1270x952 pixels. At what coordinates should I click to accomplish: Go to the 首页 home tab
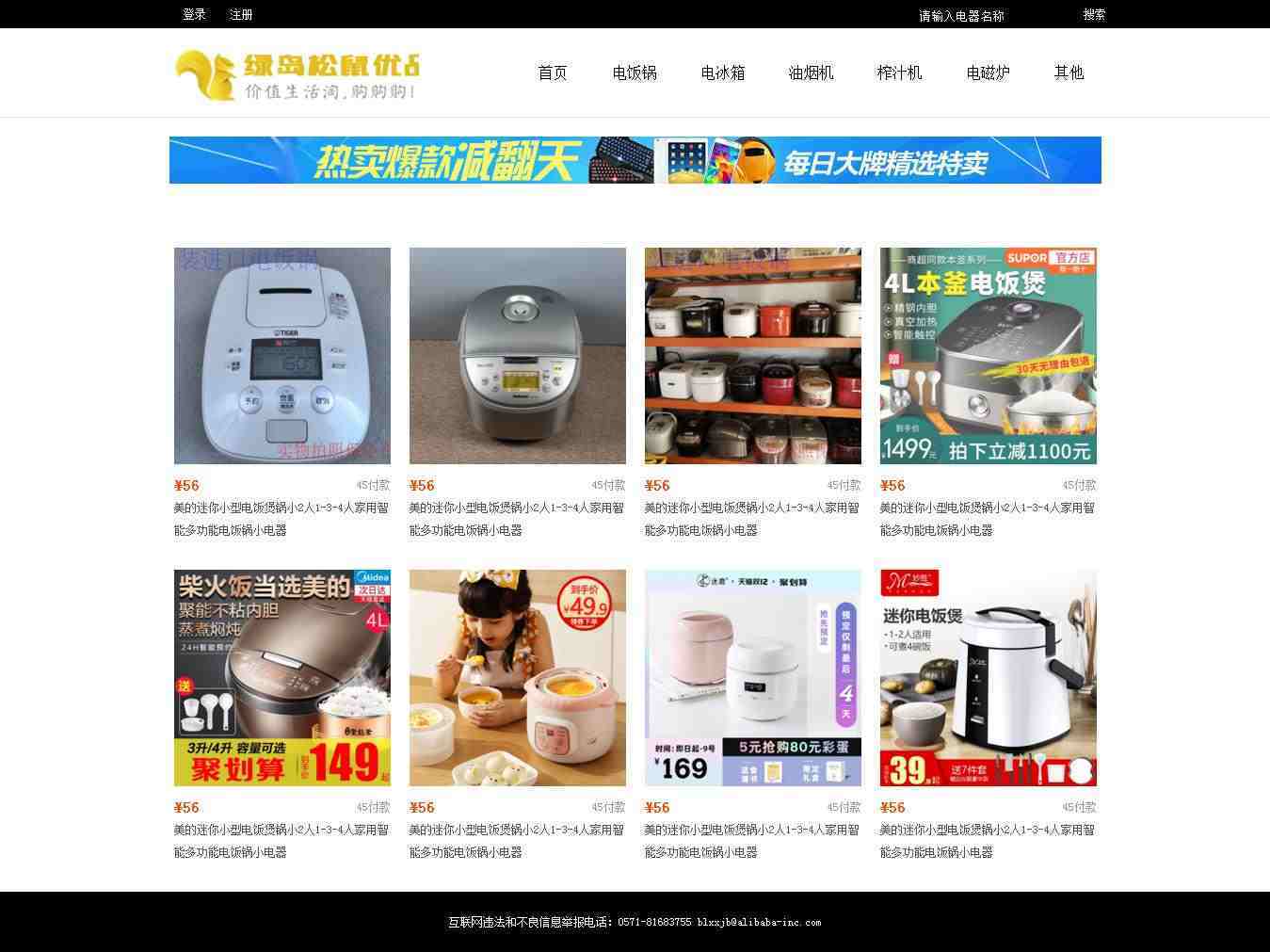click(553, 73)
